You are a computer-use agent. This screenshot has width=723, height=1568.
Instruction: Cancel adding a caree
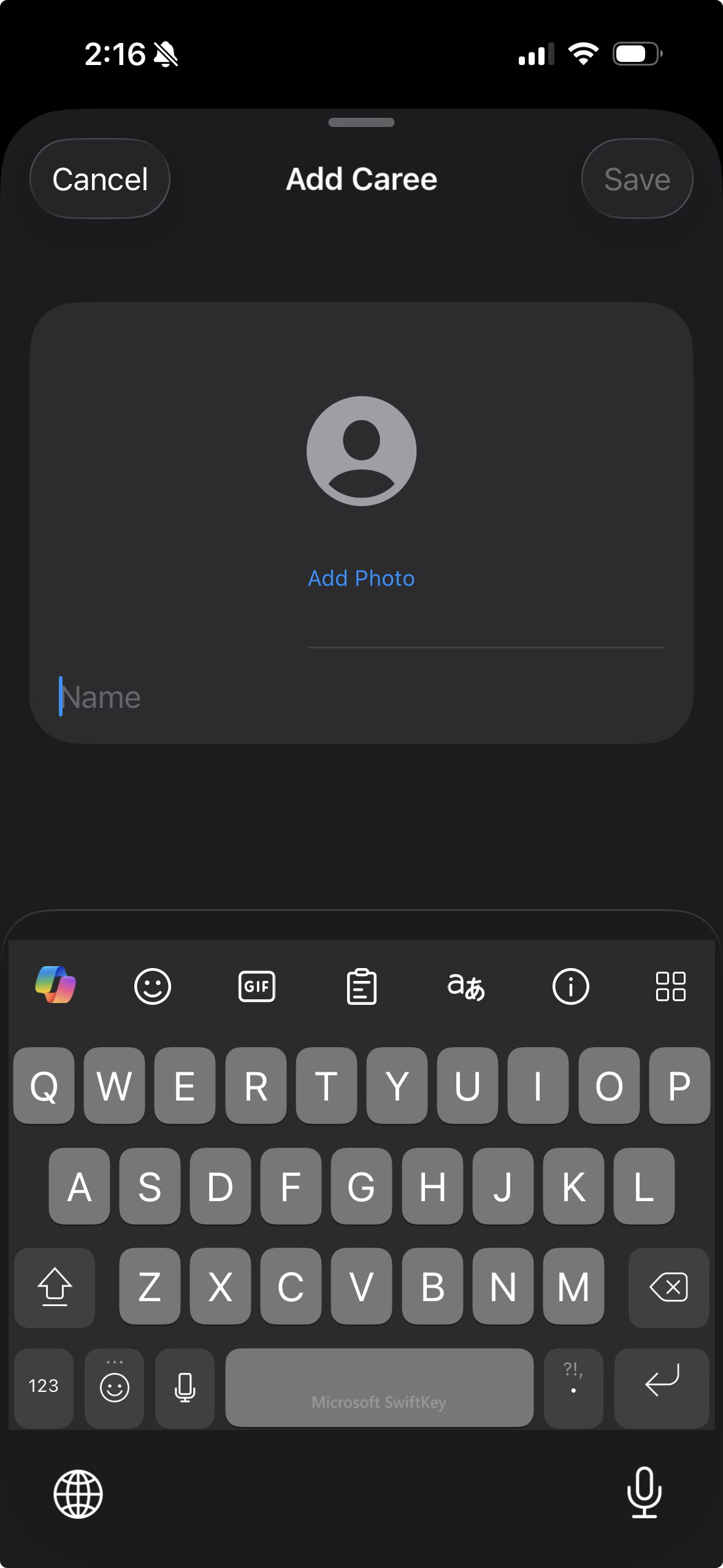pyautogui.click(x=100, y=179)
